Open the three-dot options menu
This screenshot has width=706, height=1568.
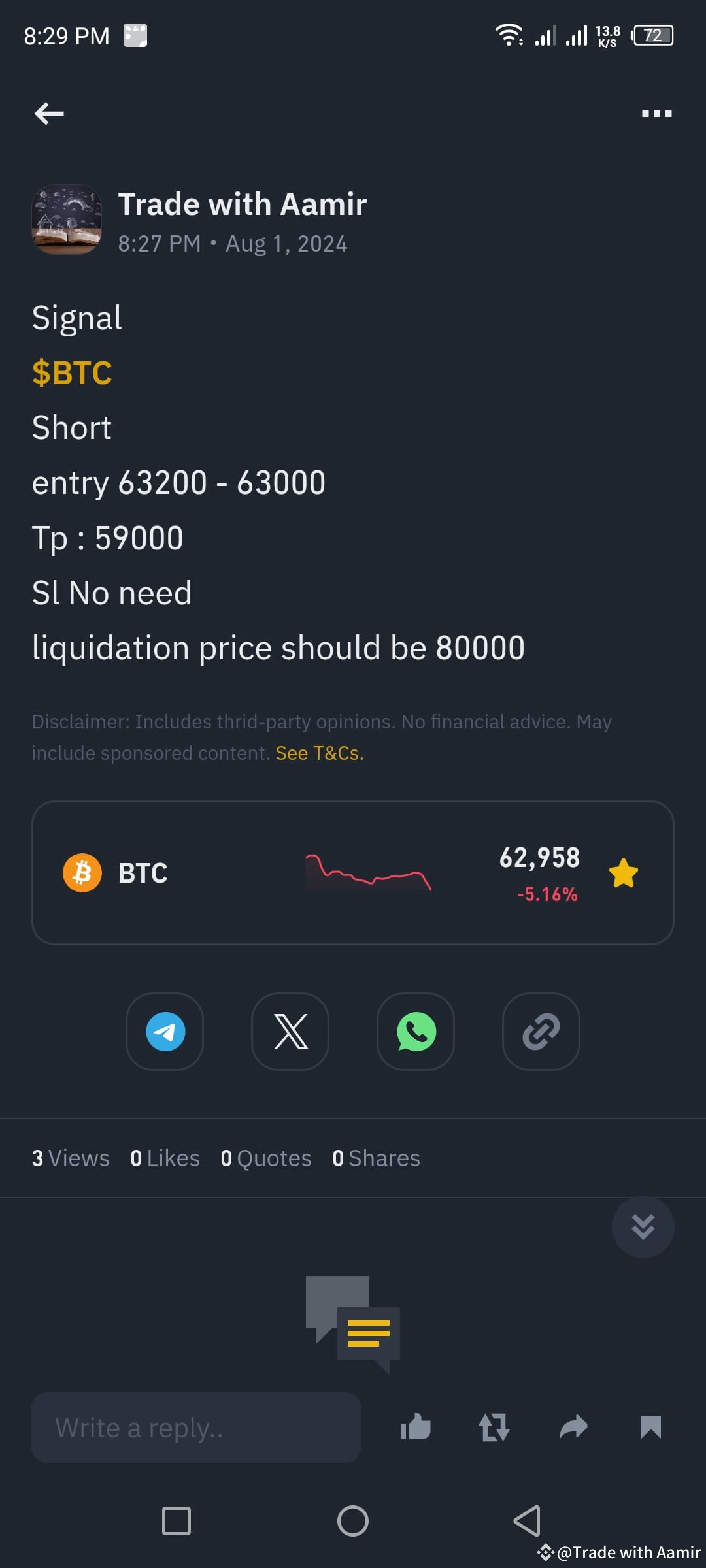click(x=656, y=113)
